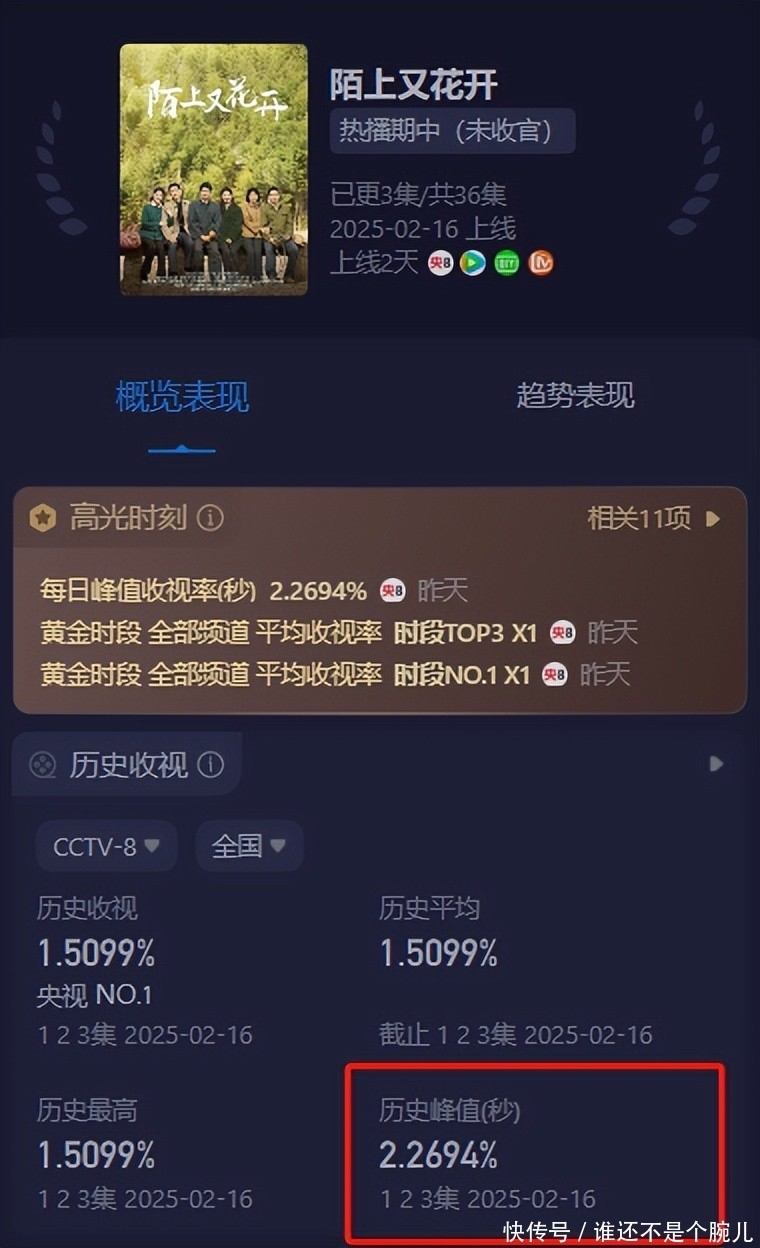760x1248 pixels.
Task: Open the 相关11项 highlights list
Action: [x=654, y=518]
